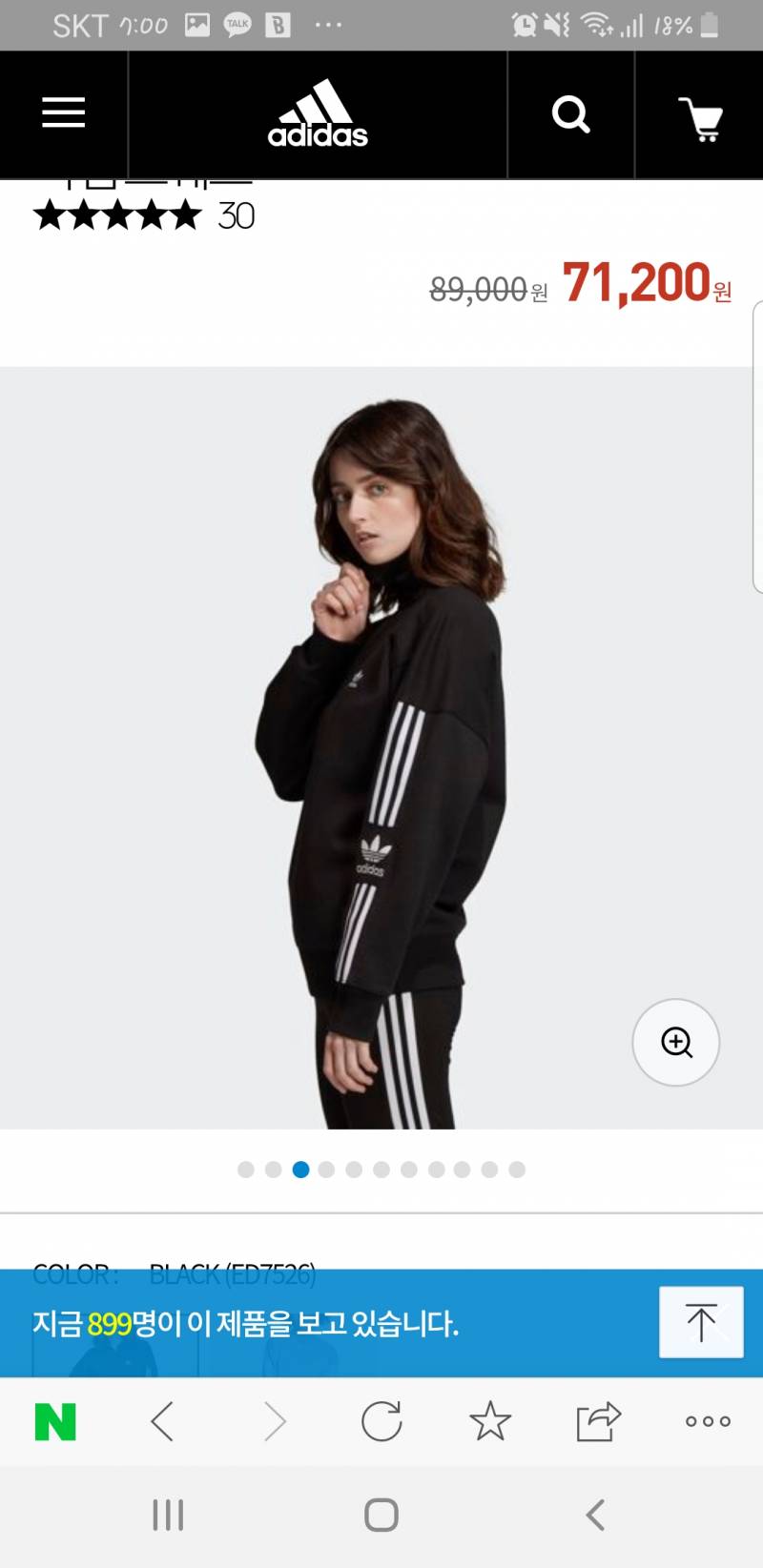Open the shopping cart
Viewport: 763px width, 1568px height.
click(700, 118)
